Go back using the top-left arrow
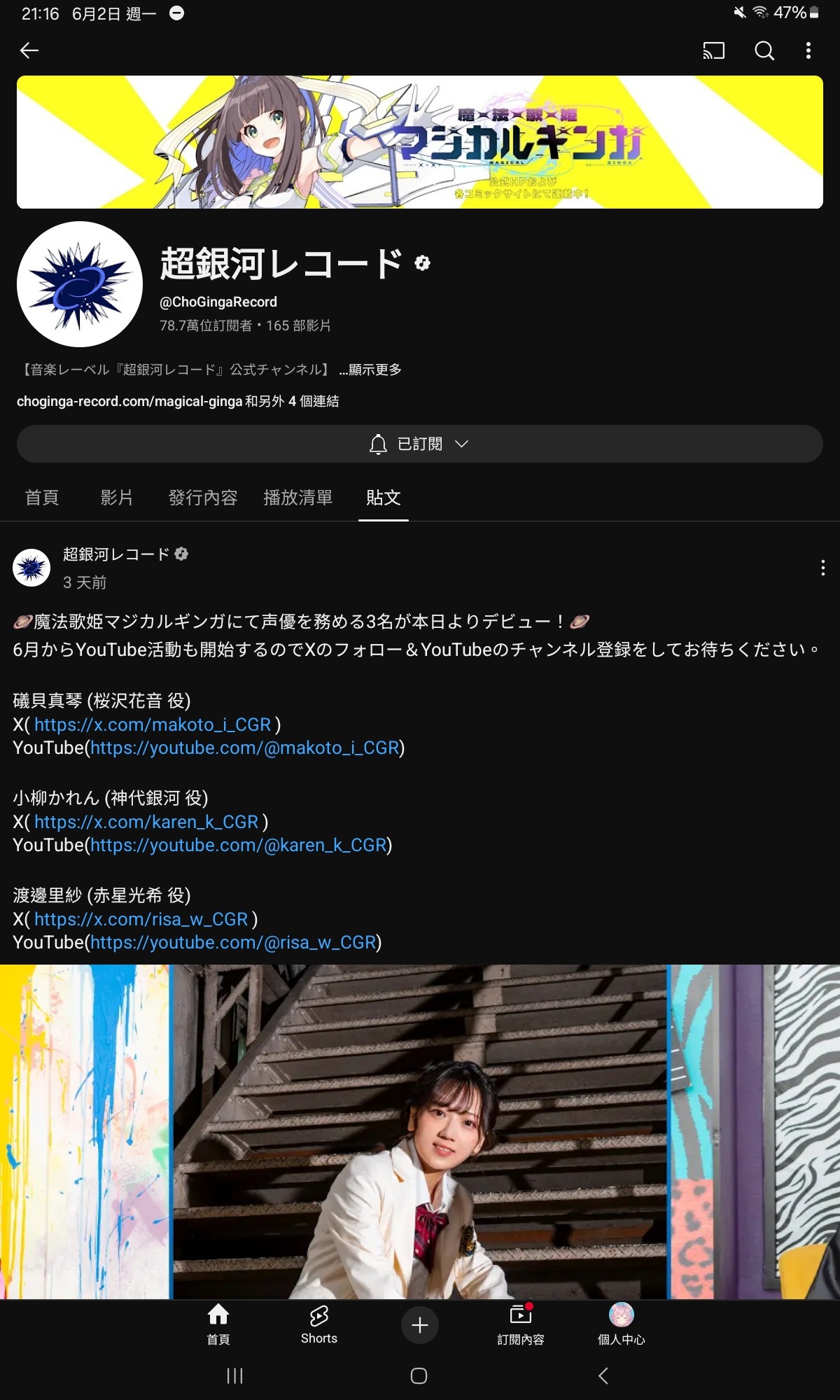The width and height of the screenshot is (840, 1400). tap(29, 50)
